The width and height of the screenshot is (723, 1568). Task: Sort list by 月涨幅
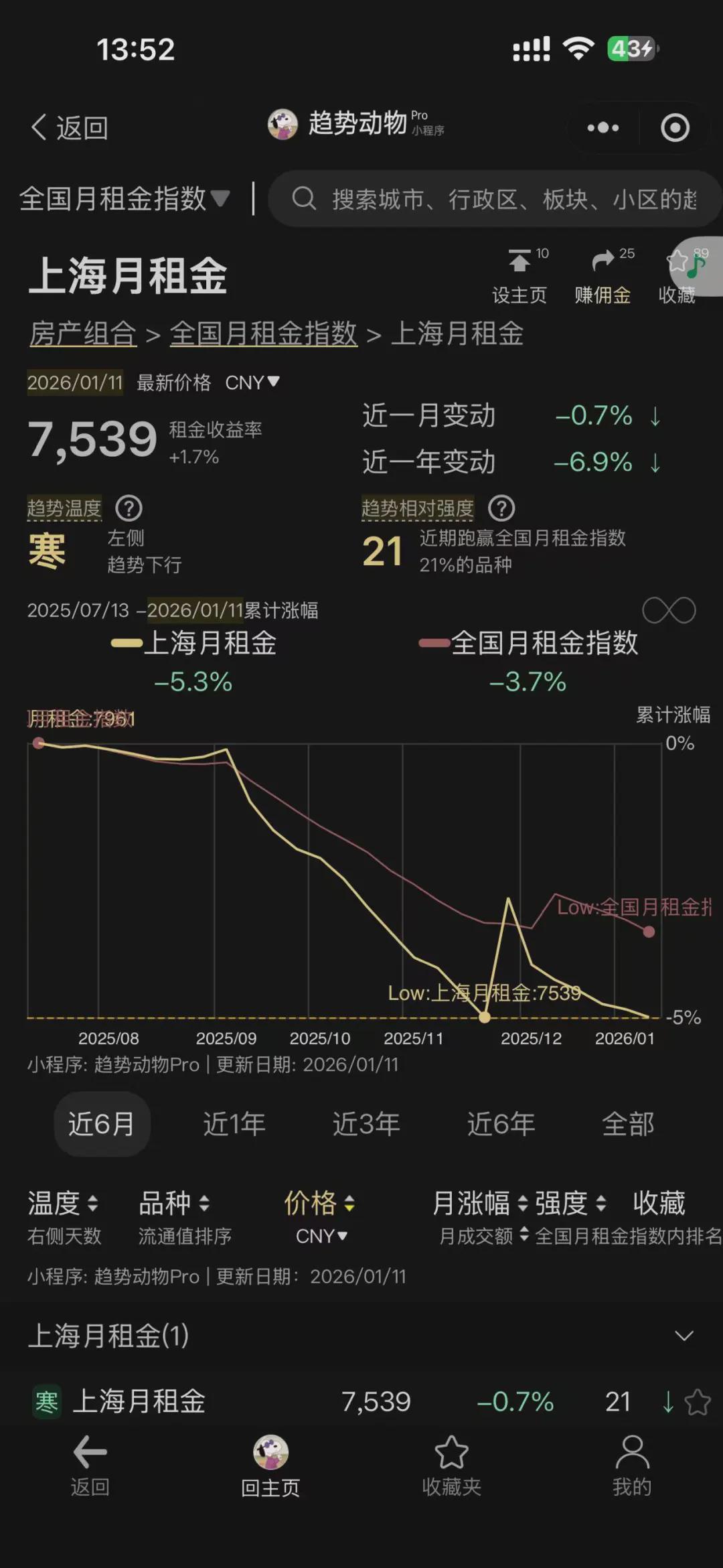479,1204
